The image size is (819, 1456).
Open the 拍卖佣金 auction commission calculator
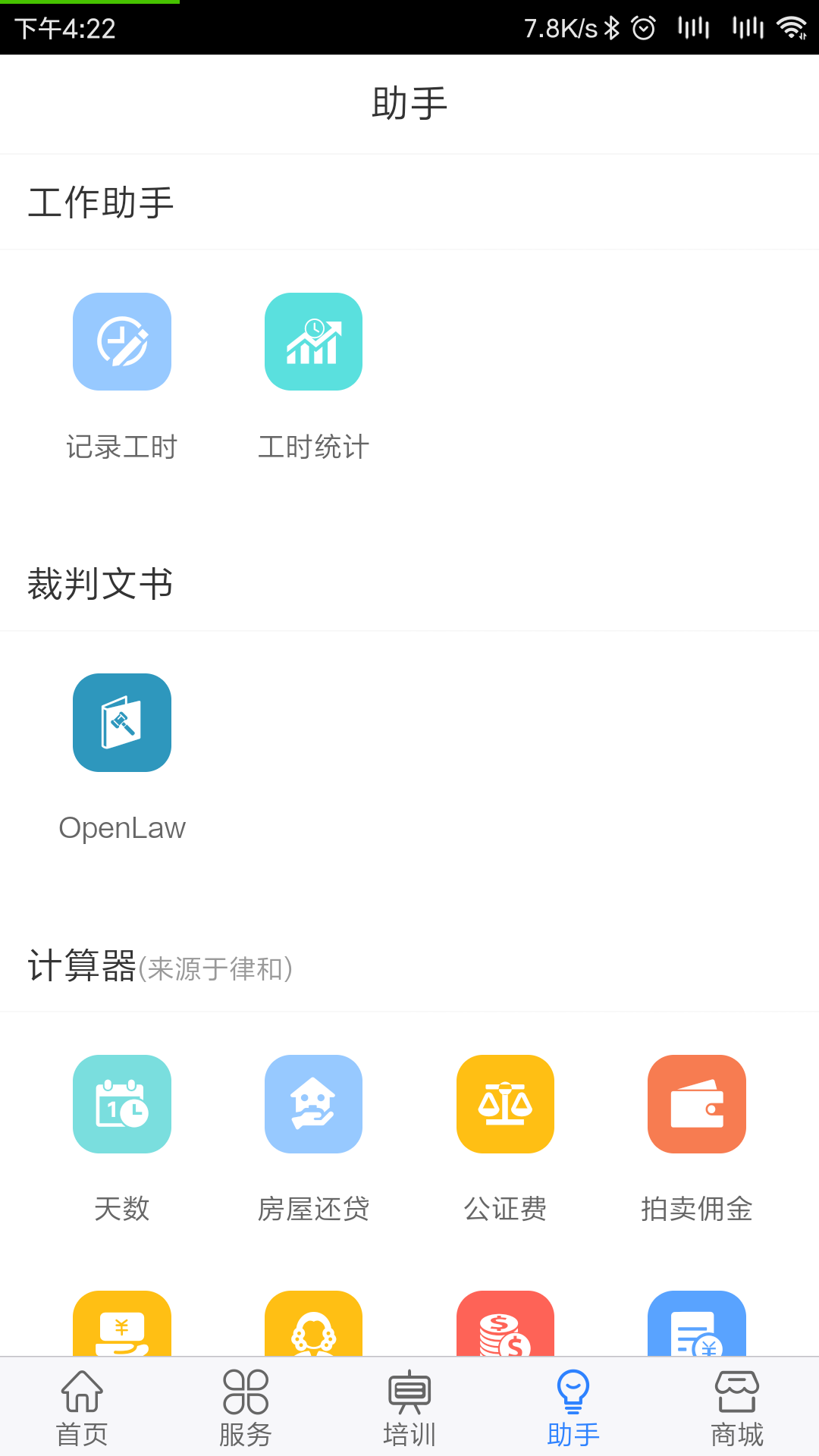pos(696,1104)
